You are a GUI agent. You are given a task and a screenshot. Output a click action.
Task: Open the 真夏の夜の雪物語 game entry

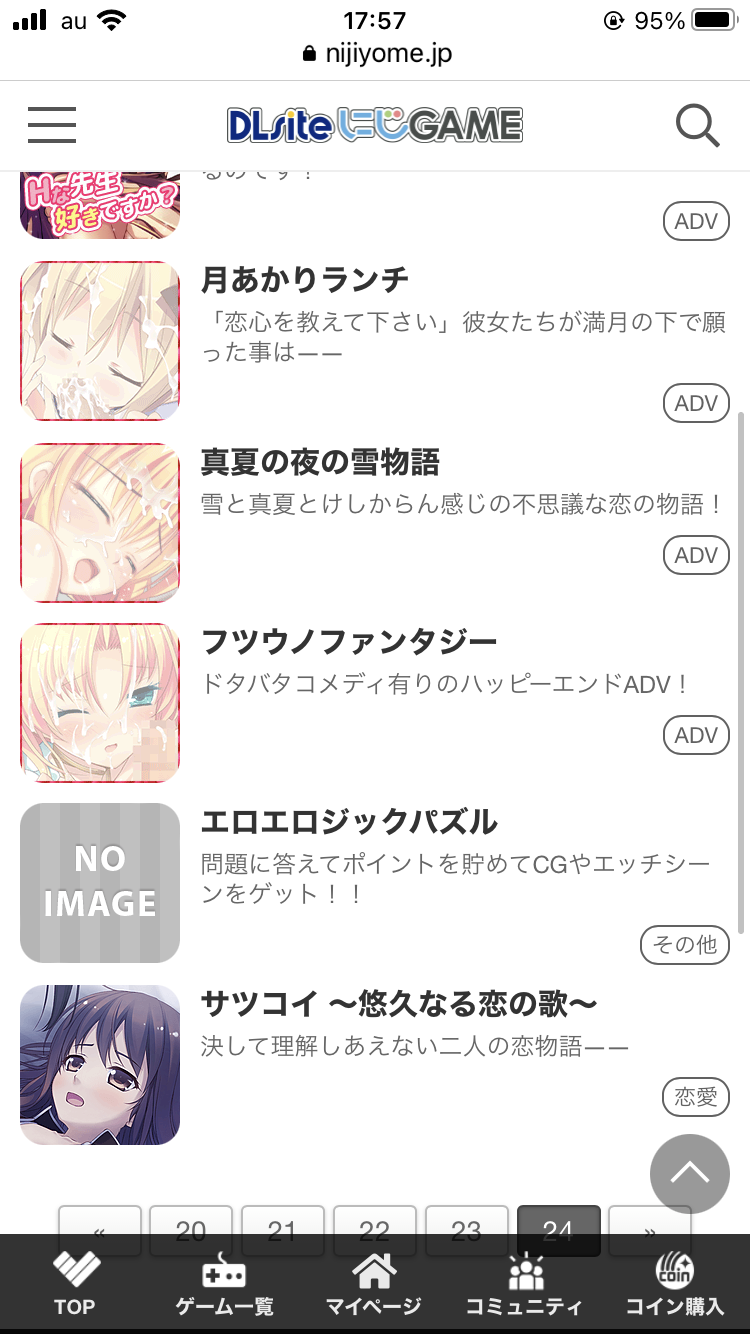320,462
